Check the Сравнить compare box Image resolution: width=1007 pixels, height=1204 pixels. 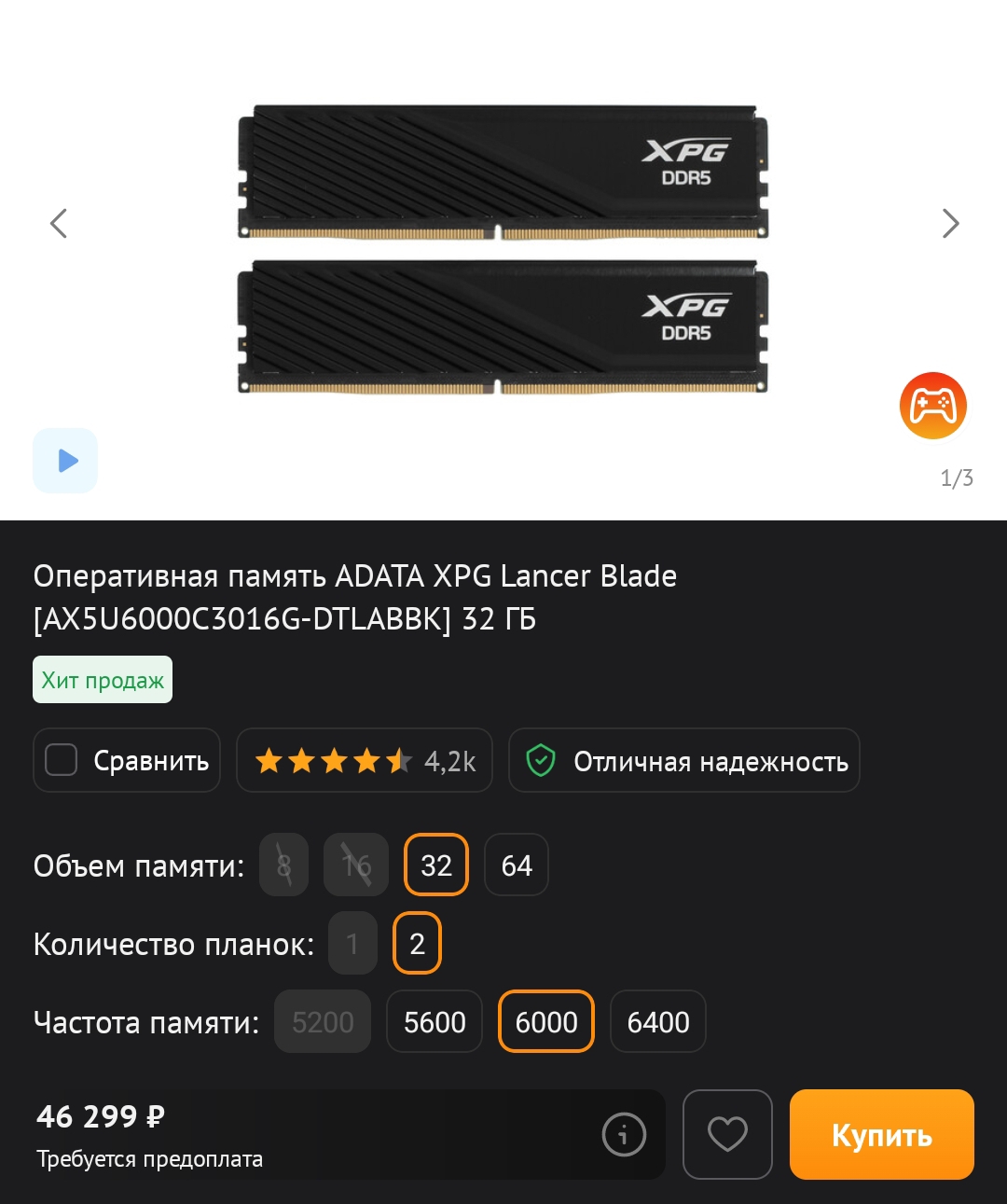[x=62, y=760]
